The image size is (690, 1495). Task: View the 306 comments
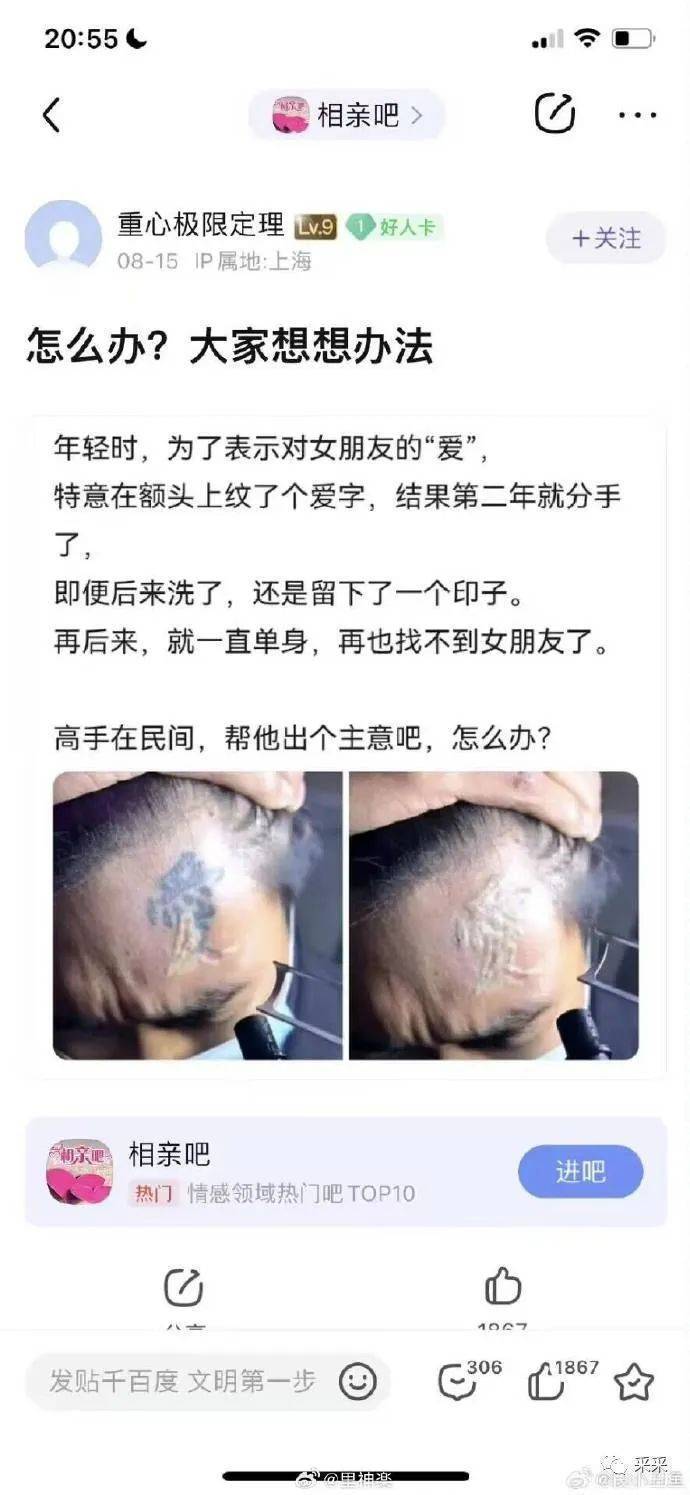coord(460,1382)
